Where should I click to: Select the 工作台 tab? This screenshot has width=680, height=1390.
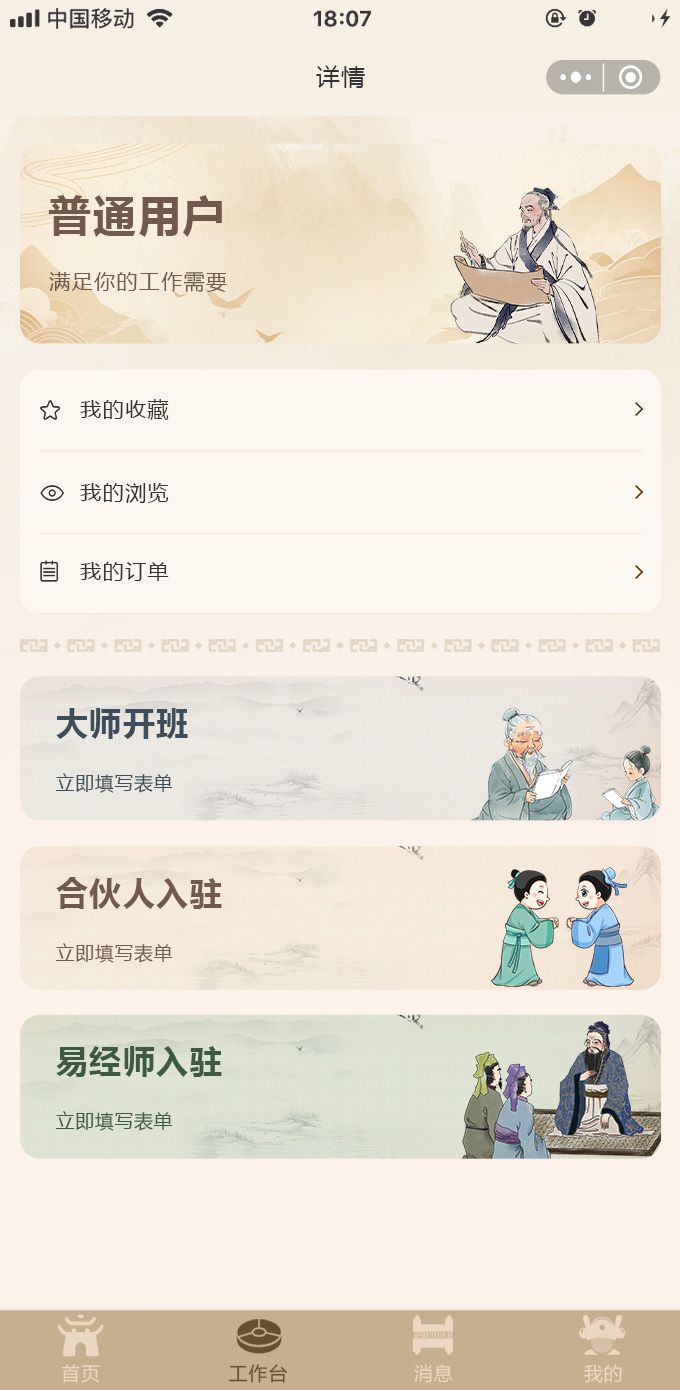(258, 1349)
